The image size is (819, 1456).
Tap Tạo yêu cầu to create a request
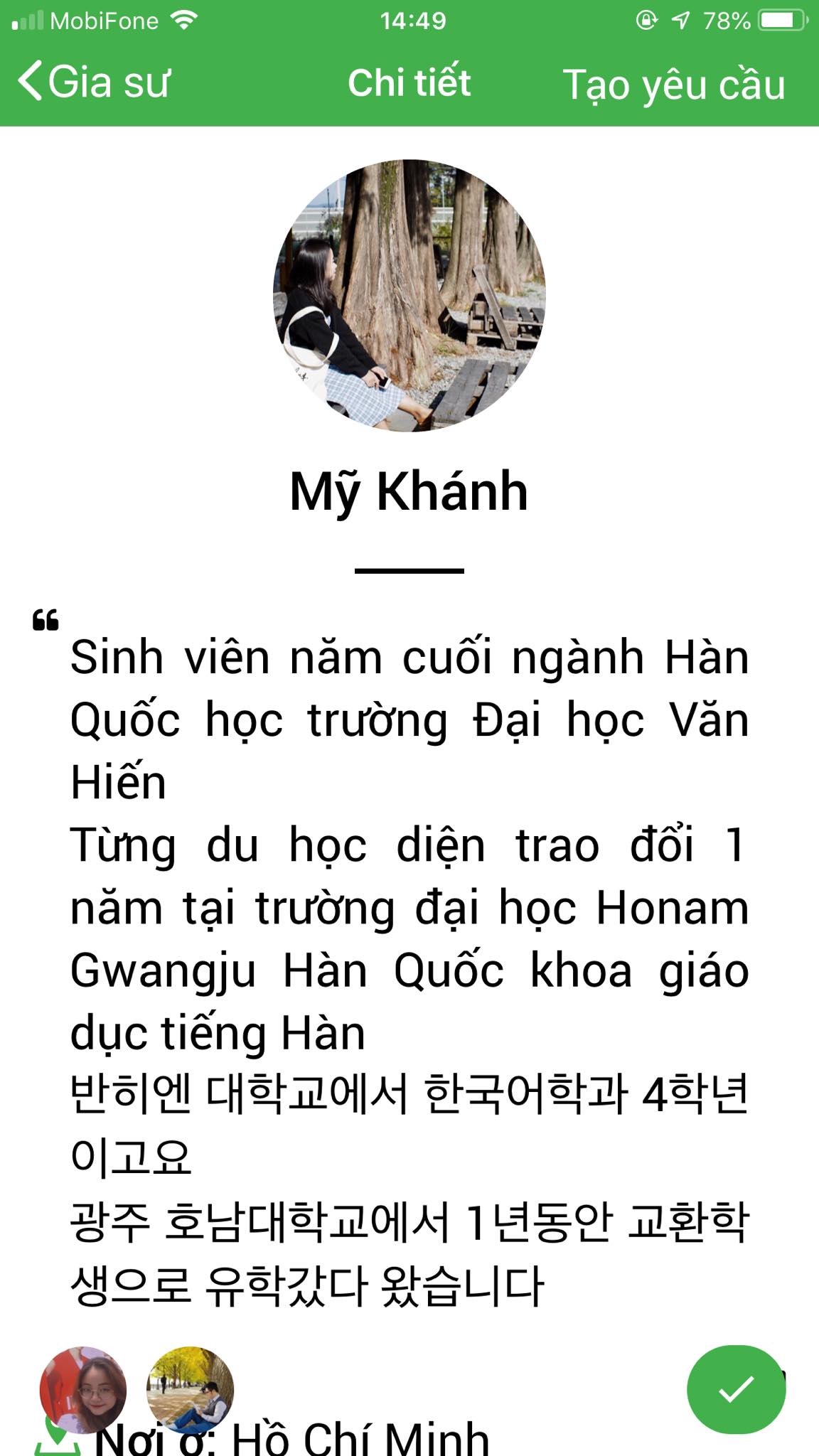pos(673,85)
